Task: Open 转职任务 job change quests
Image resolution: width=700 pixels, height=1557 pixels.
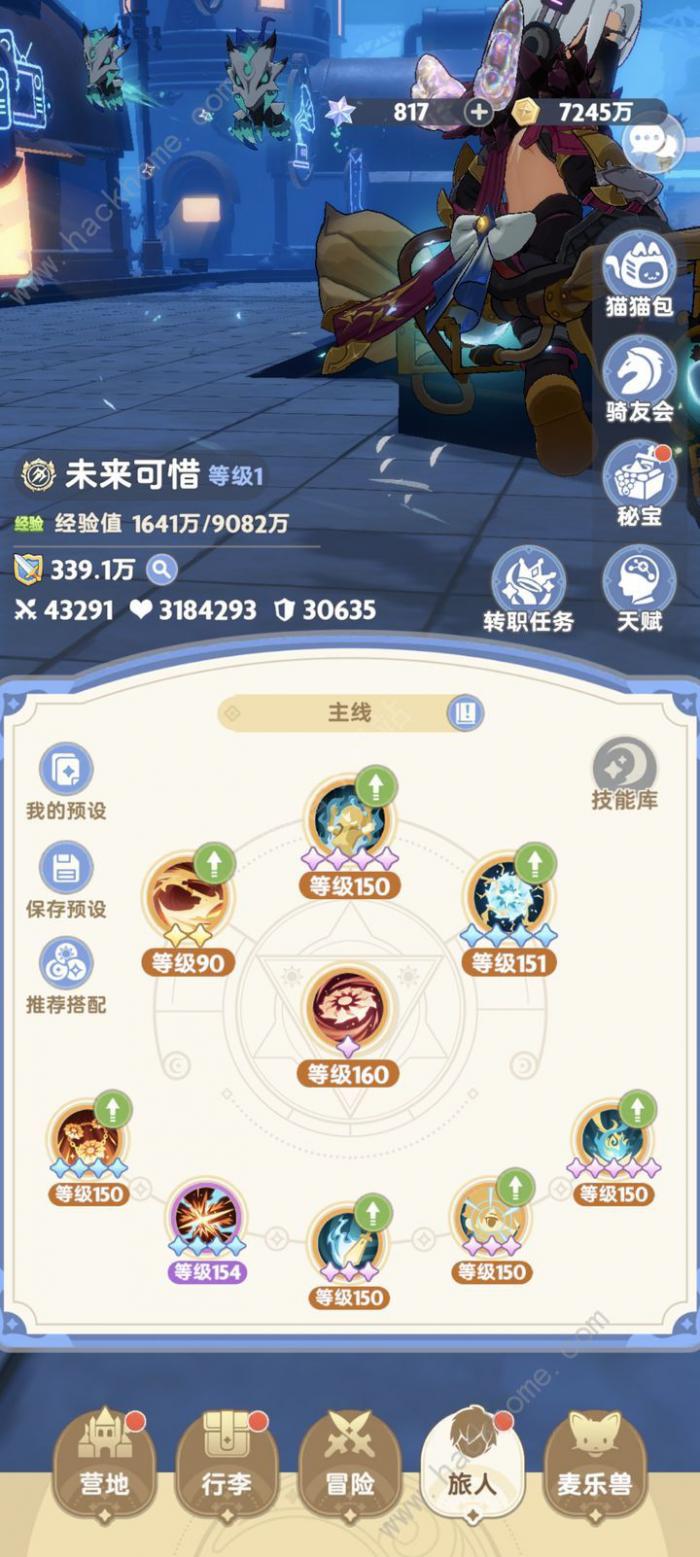Action: [x=528, y=581]
